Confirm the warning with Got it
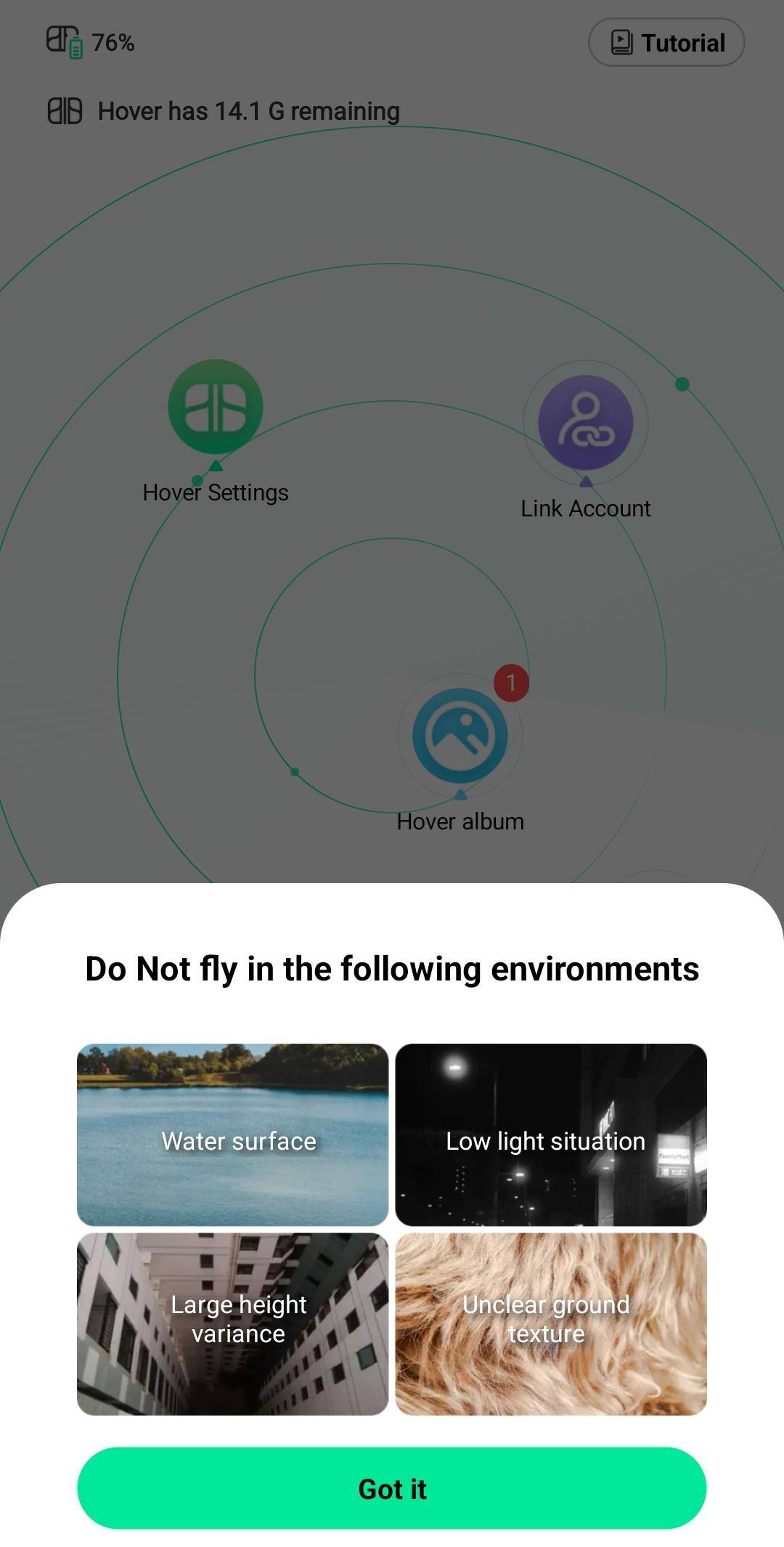 click(x=391, y=1488)
